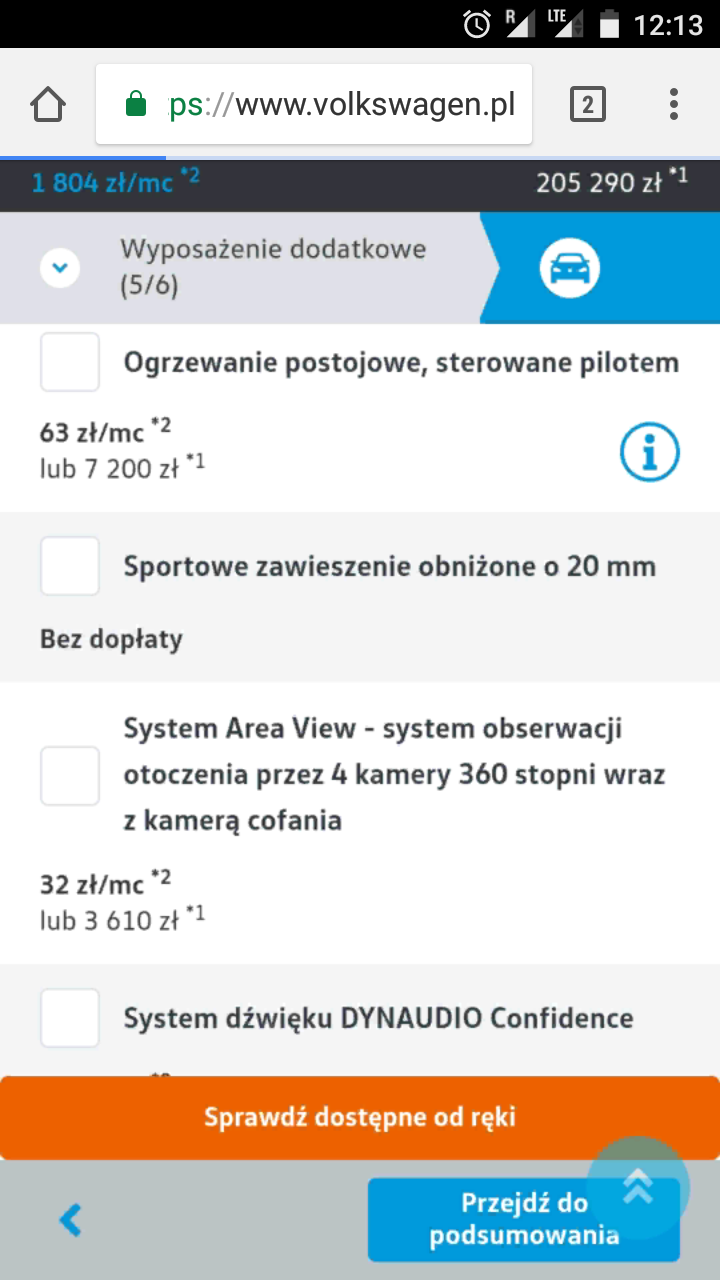This screenshot has height=1280, width=720.
Task: Tap Sprawdź dostępne od ręki
Action: point(360,1117)
